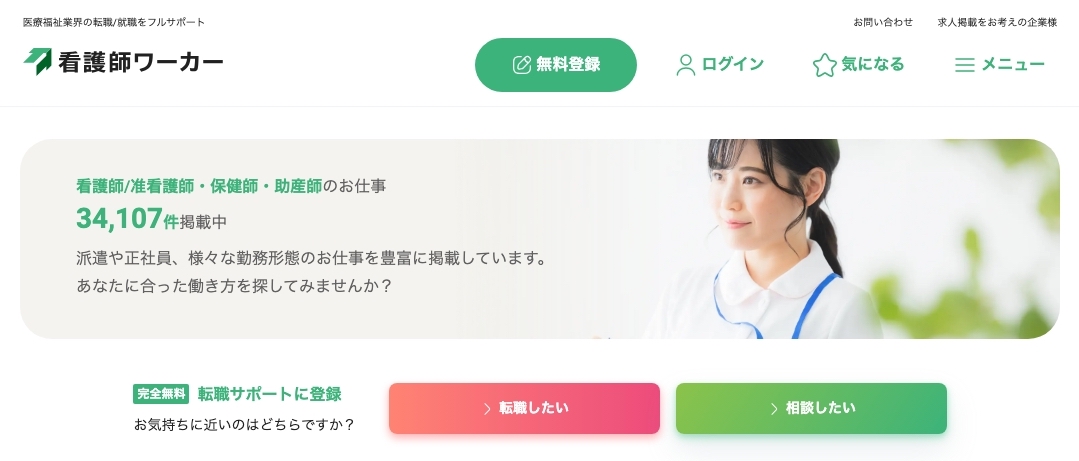Open the ログイン login page

click(x=720, y=65)
